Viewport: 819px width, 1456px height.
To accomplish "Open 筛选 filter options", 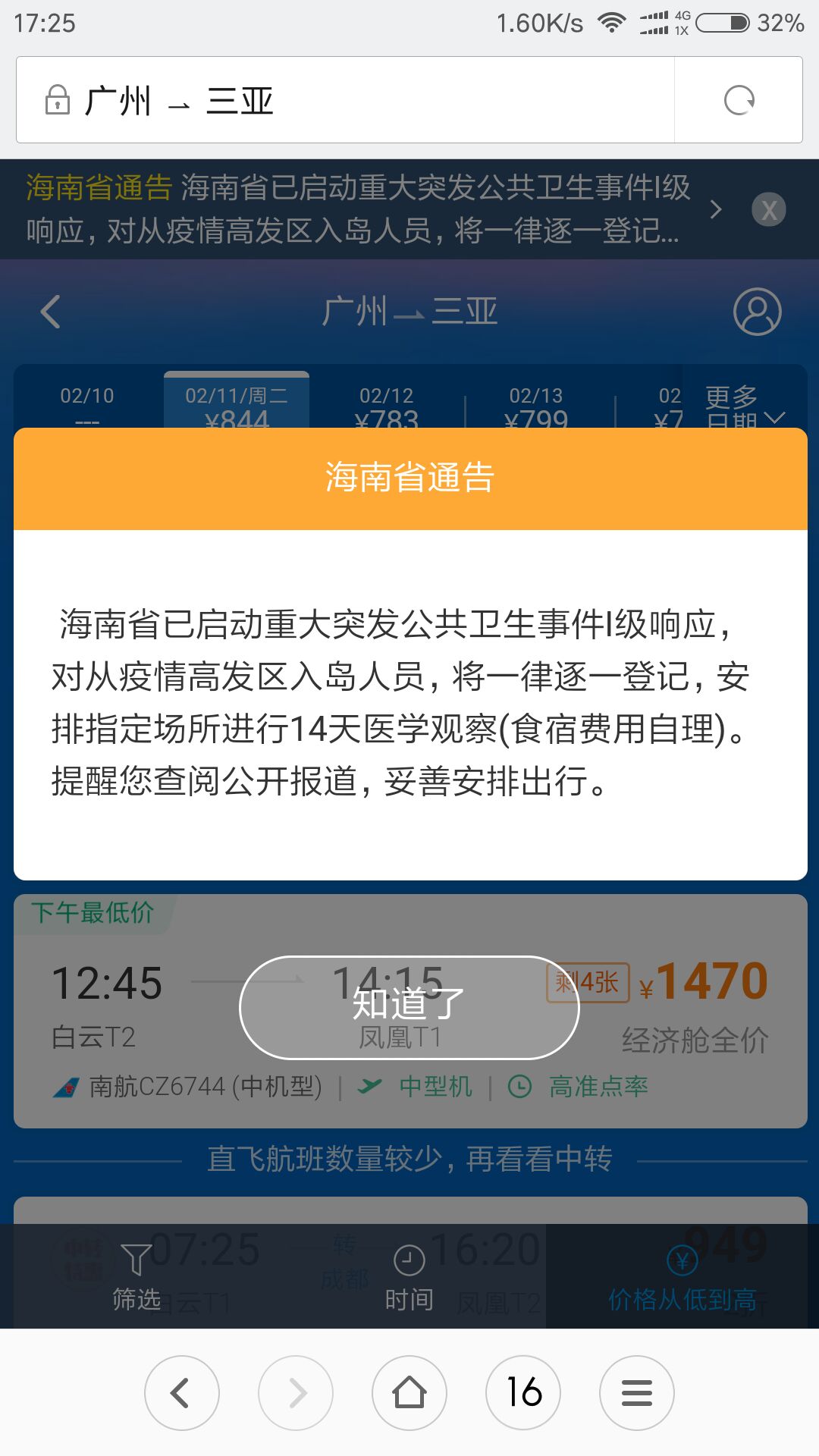I will coord(136,1278).
